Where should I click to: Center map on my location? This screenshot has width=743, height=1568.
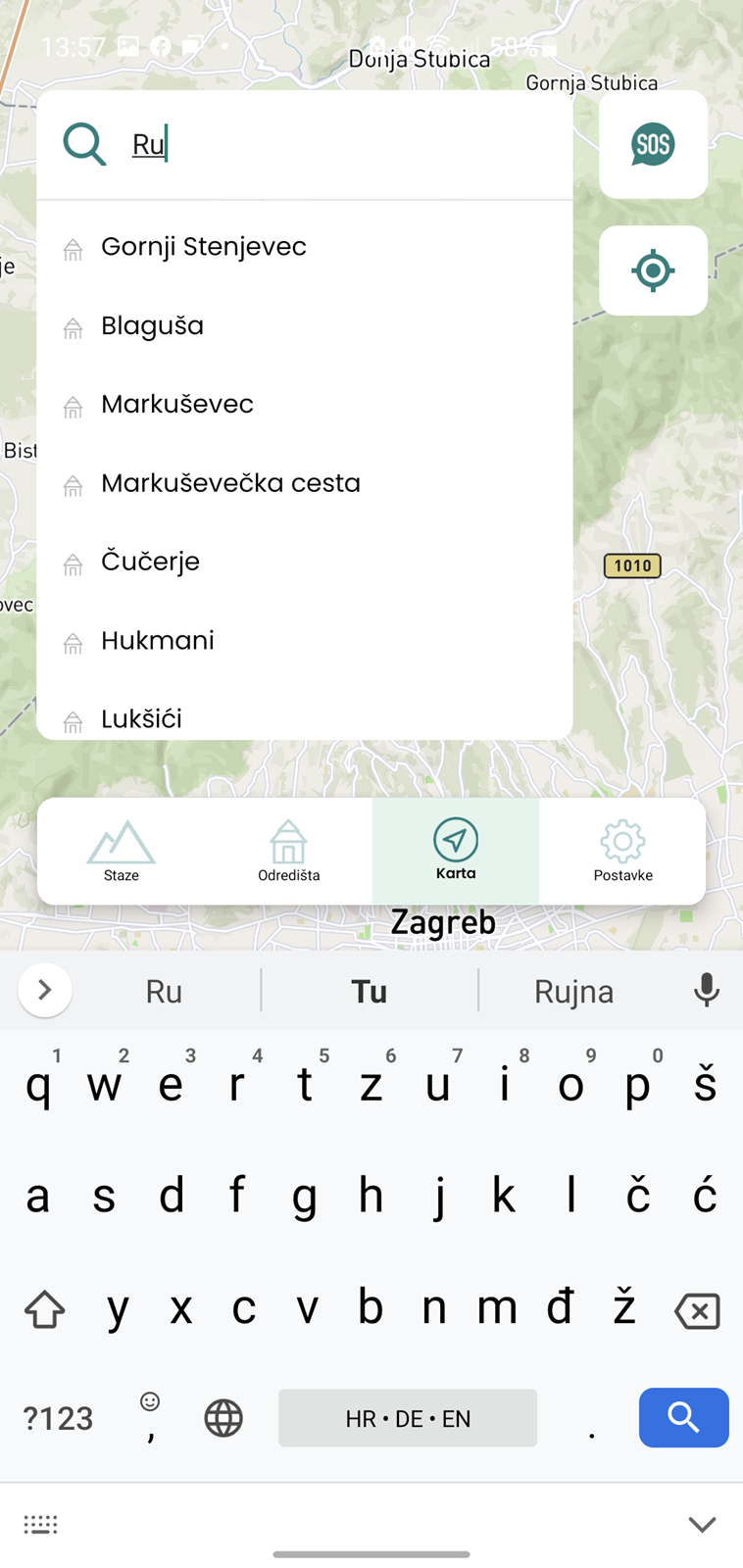(653, 270)
